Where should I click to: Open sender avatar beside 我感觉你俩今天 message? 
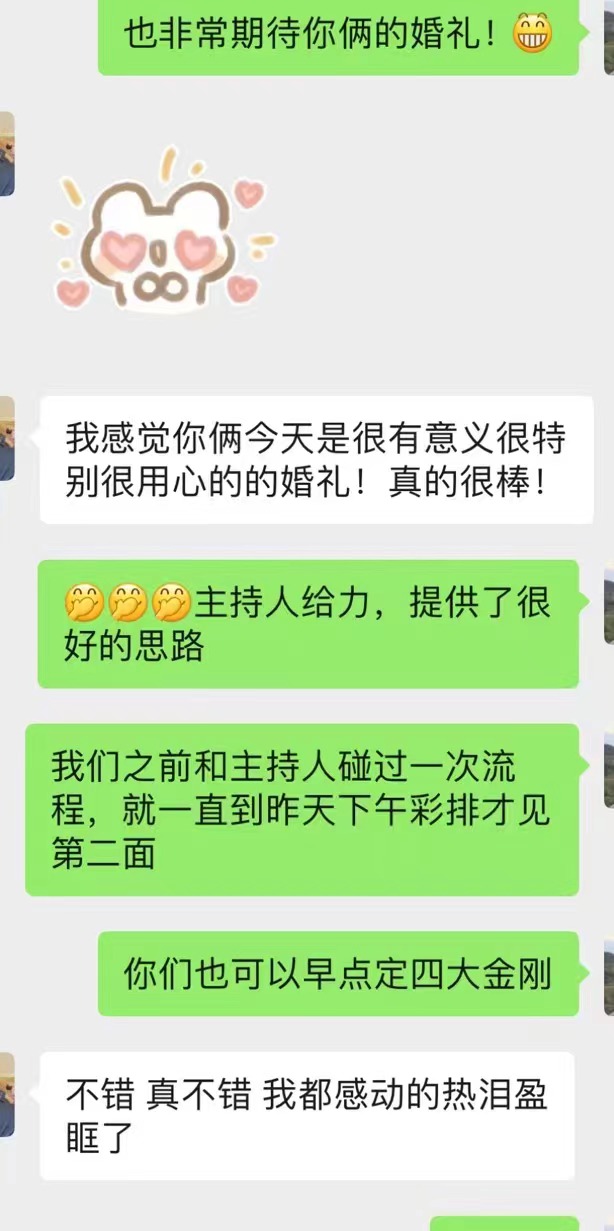point(6,438)
